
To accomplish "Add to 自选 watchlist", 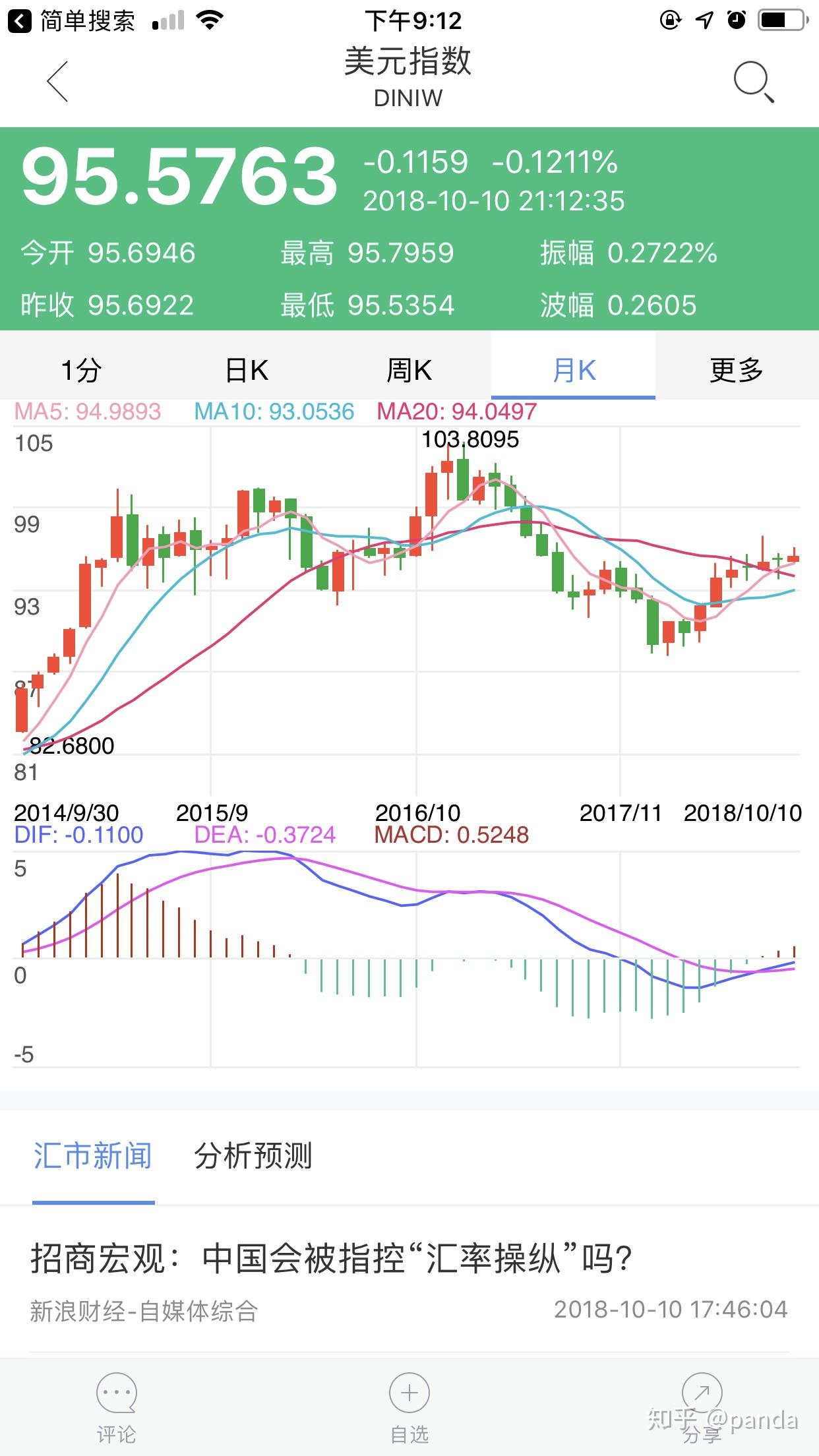I will click(409, 1407).
